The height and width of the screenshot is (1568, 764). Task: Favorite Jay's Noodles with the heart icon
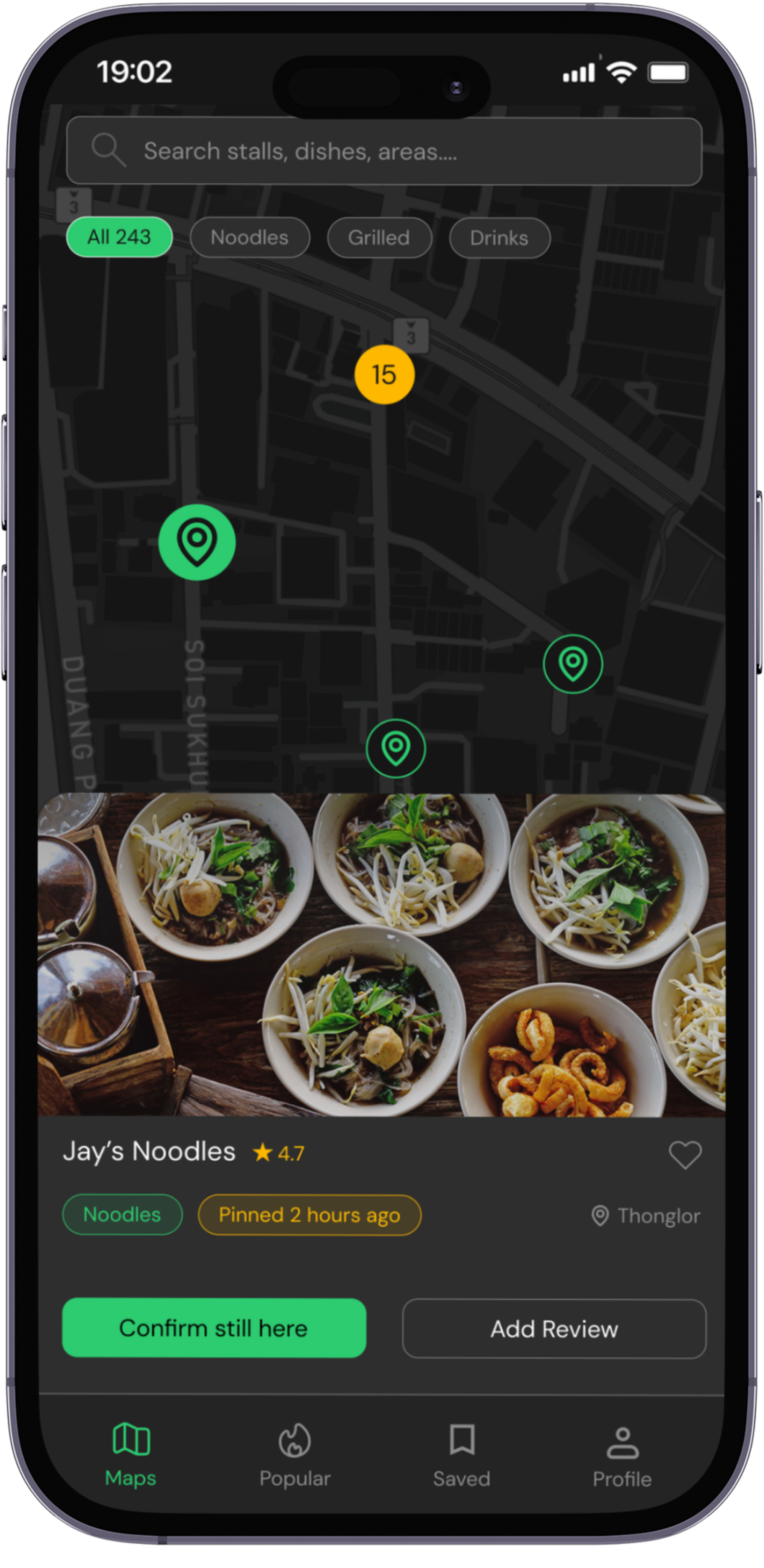(685, 1155)
